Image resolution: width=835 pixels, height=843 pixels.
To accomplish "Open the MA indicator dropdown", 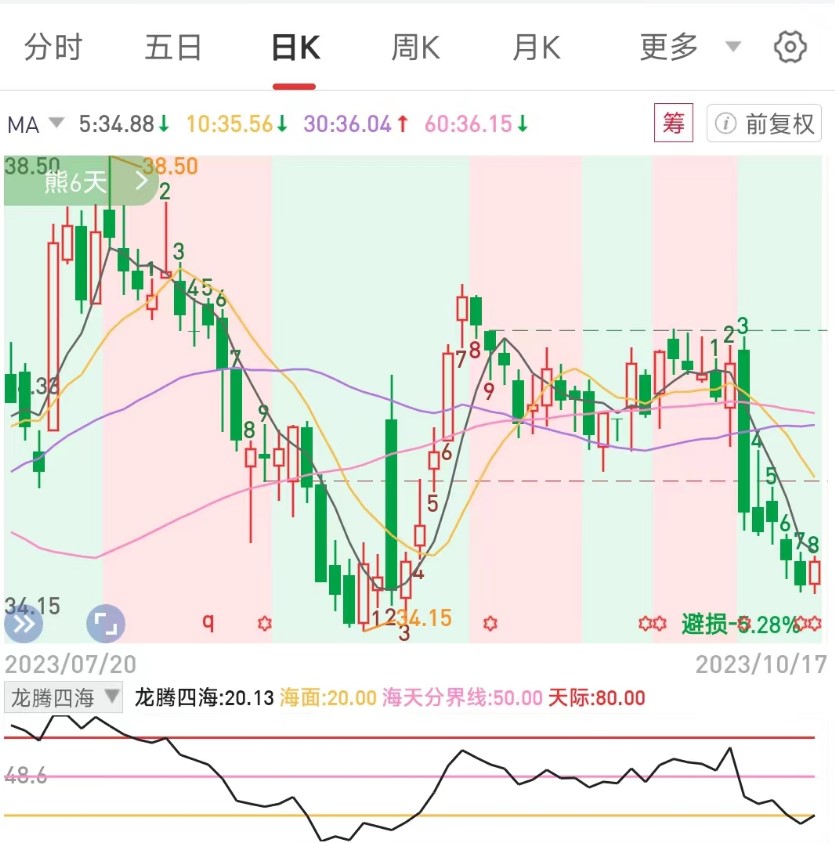I will coord(35,124).
